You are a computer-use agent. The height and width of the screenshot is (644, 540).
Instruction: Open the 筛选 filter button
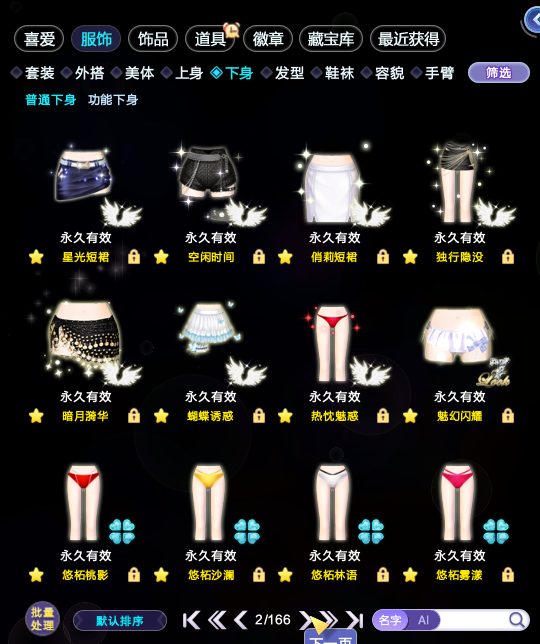499,73
